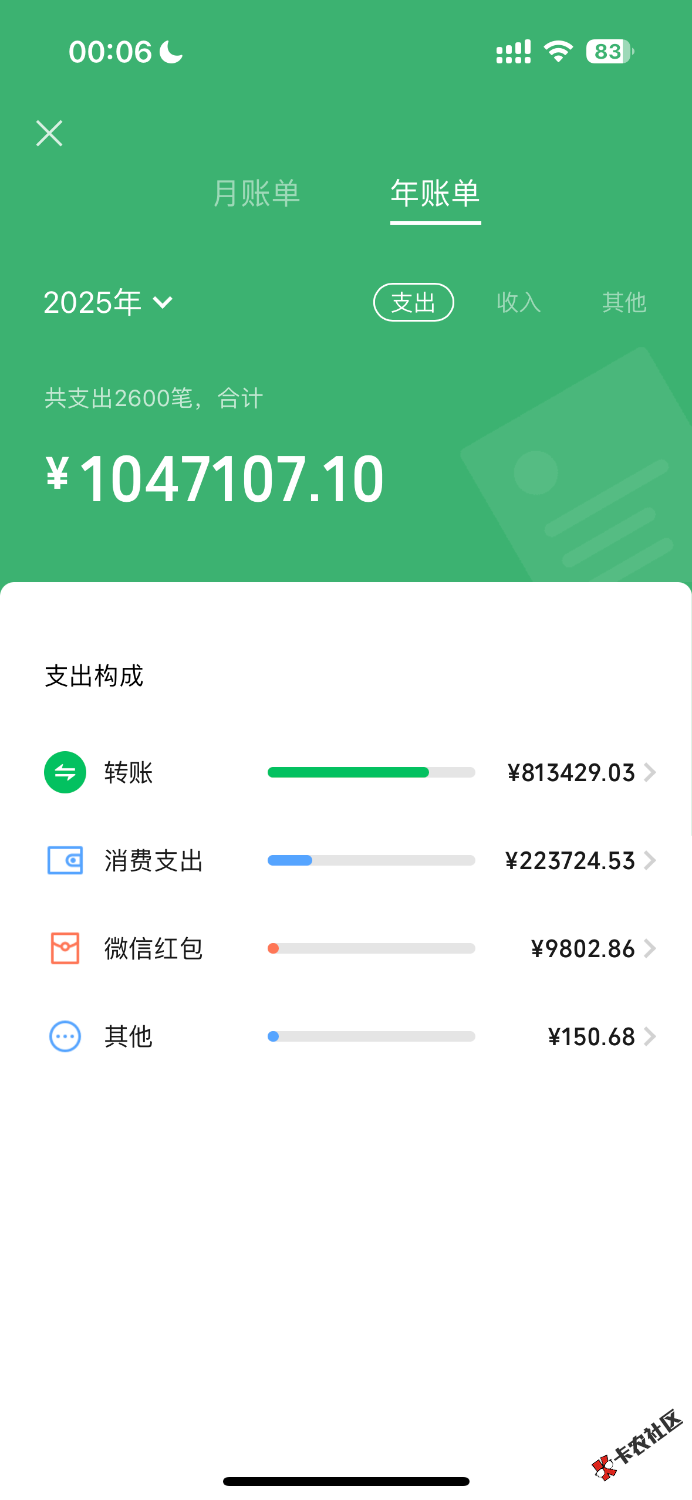Open 微信红包 spending details
Viewport: 692px width, 1500px height.
(x=350, y=949)
